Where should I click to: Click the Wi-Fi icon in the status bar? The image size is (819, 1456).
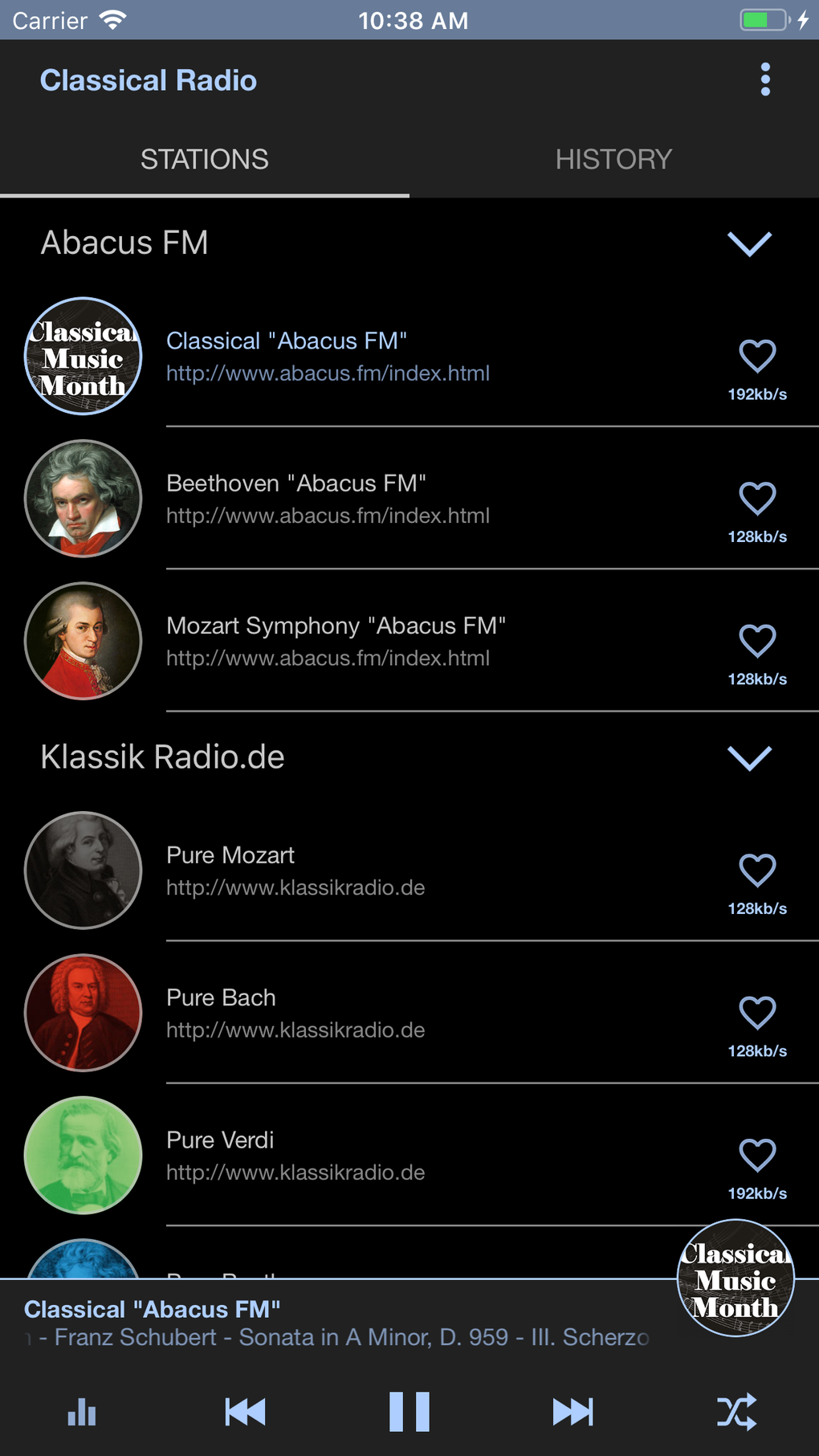coord(112,20)
